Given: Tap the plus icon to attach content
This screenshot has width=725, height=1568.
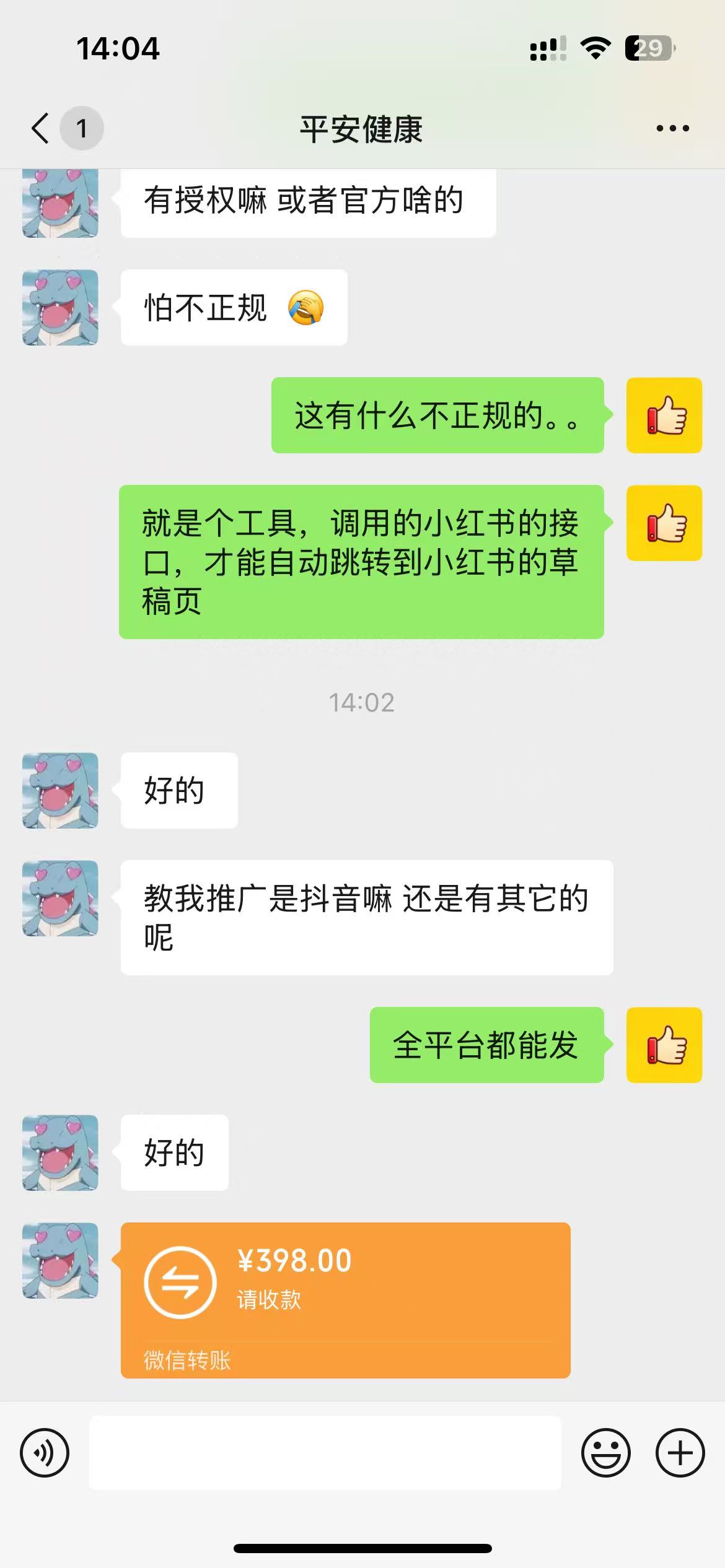Looking at the screenshot, I should [x=679, y=1452].
